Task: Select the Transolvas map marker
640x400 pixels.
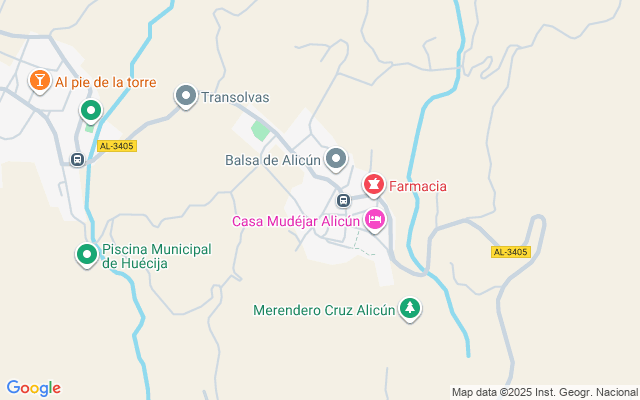Action: coord(186,97)
